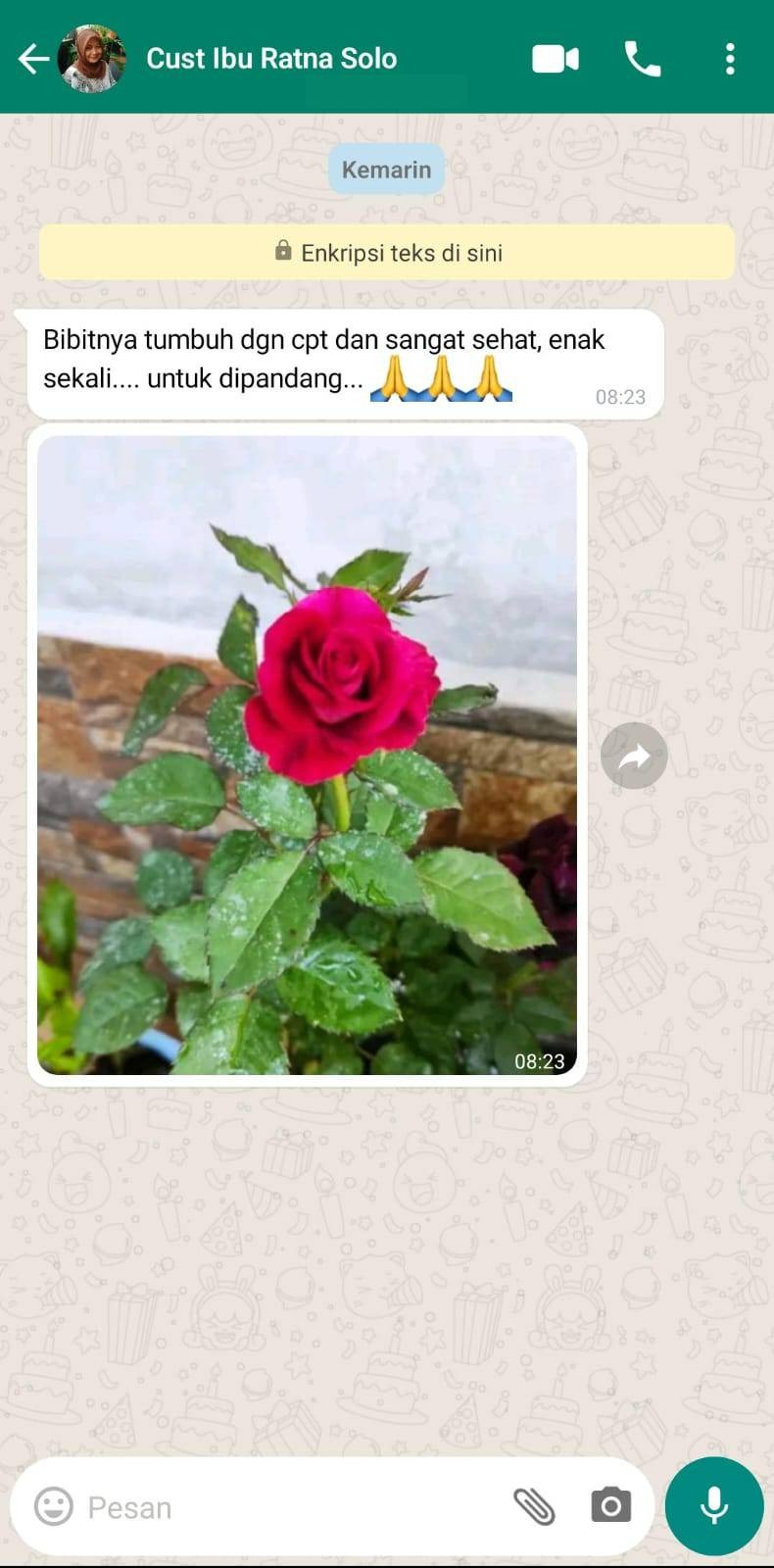This screenshot has width=774, height=1568.
Task: Open the encryption info banner
Action: point(387,253)
